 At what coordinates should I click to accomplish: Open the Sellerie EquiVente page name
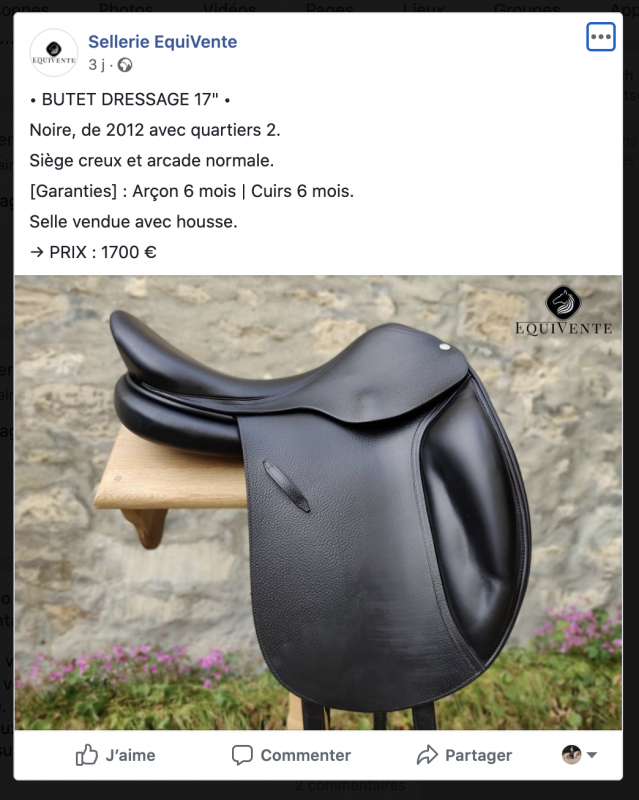point(162,41)
